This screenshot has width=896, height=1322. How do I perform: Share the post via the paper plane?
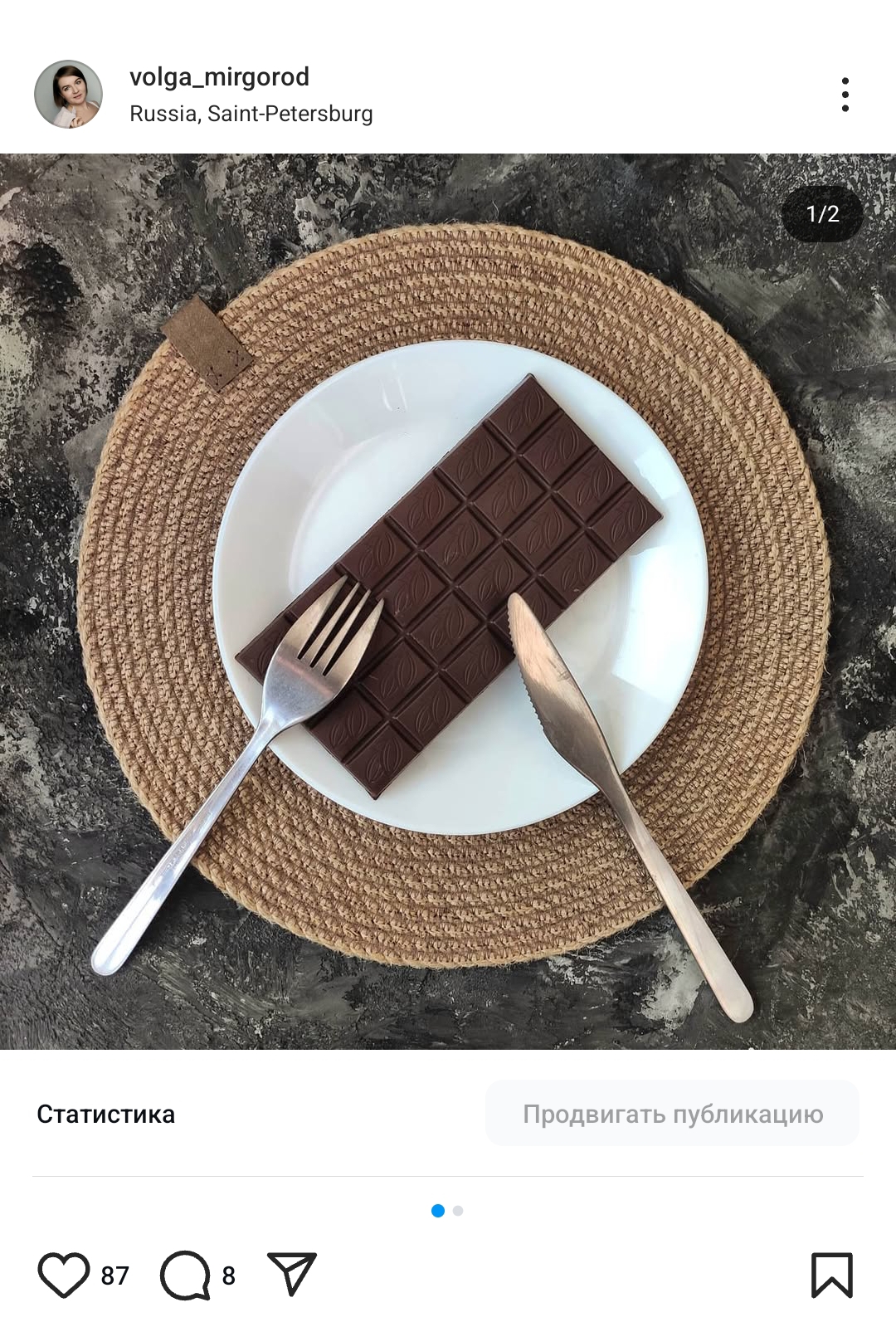tap(292, 1273)
